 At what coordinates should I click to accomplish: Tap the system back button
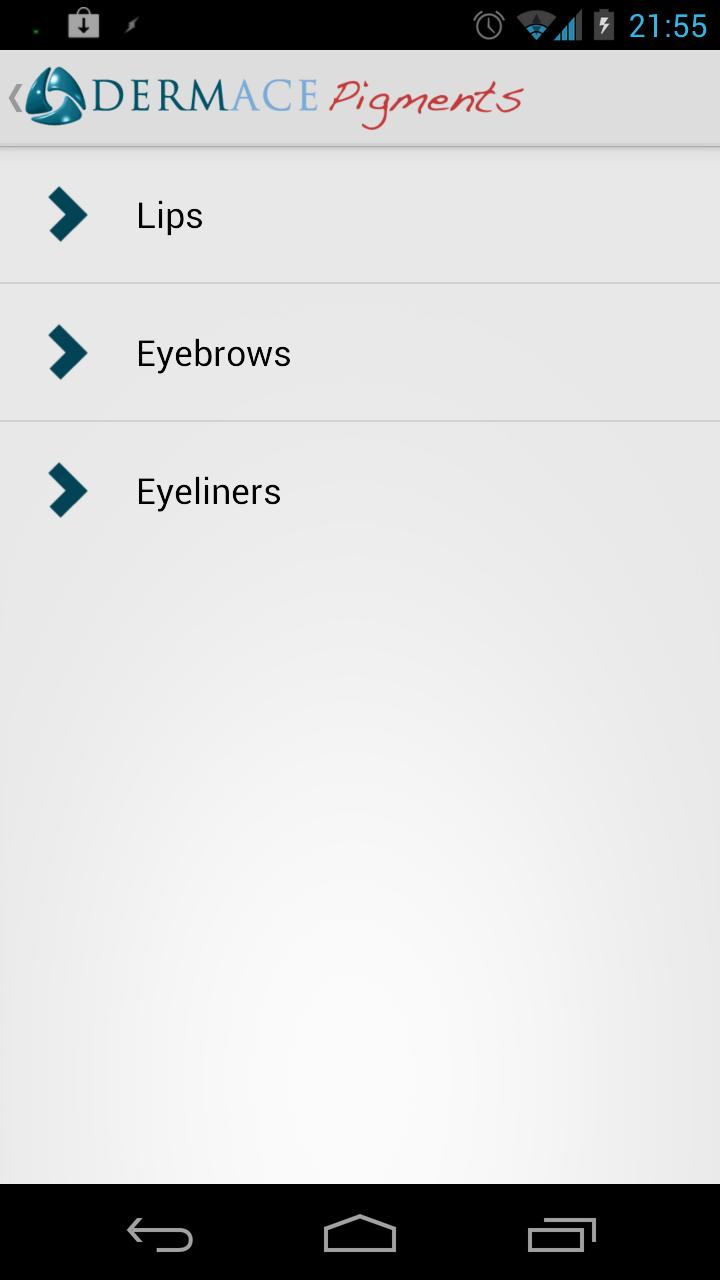[x=160, y=1235]
